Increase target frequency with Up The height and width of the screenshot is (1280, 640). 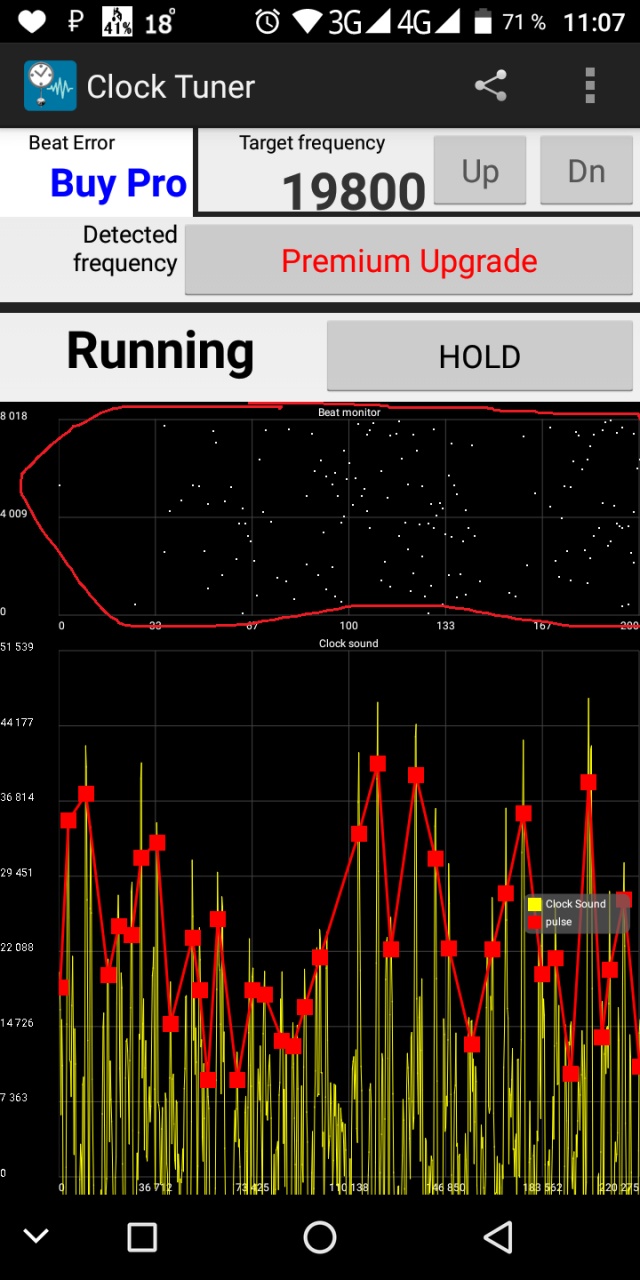tap(480, 171)
